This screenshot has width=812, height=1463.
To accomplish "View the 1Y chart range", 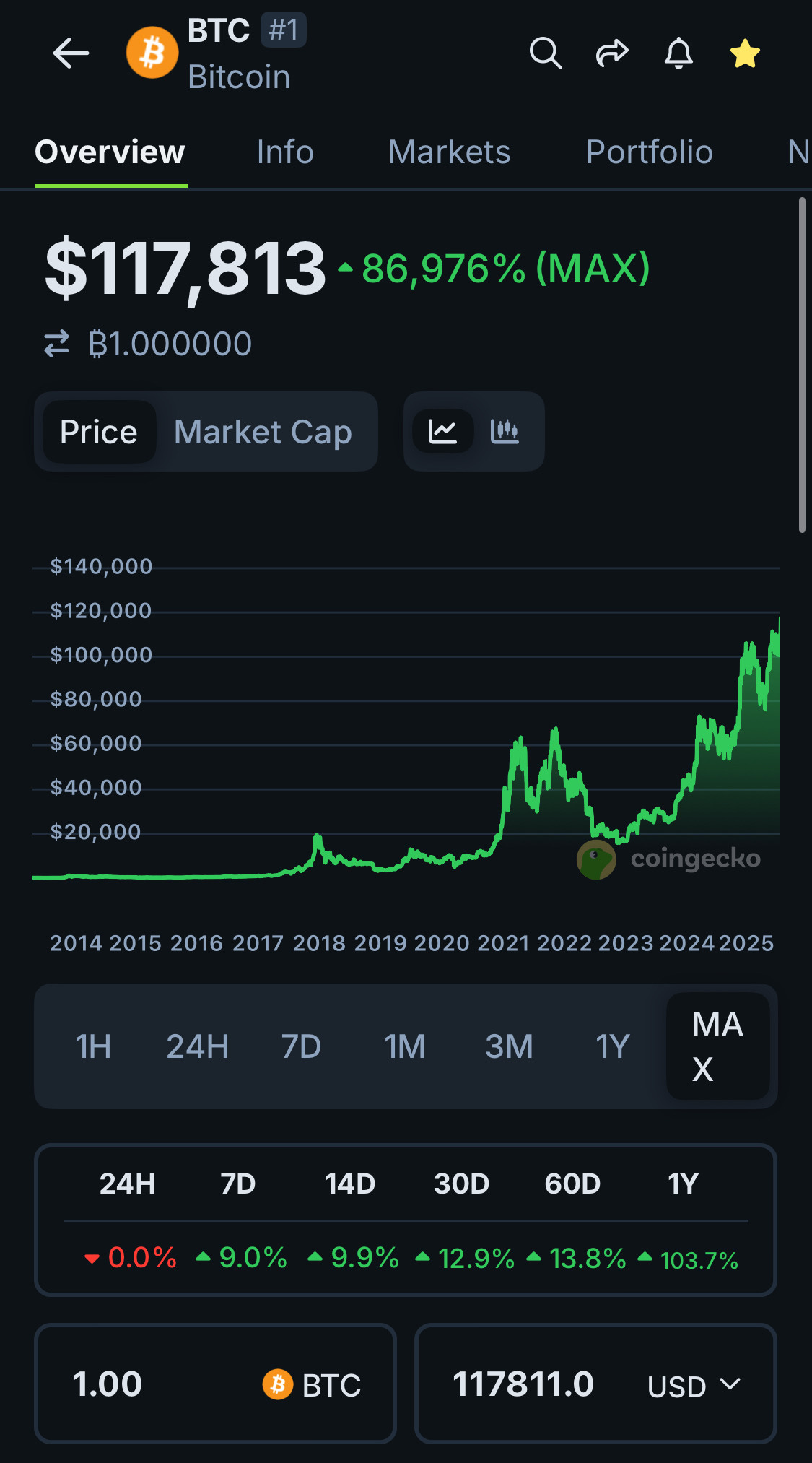I will tap(613, 1046).
